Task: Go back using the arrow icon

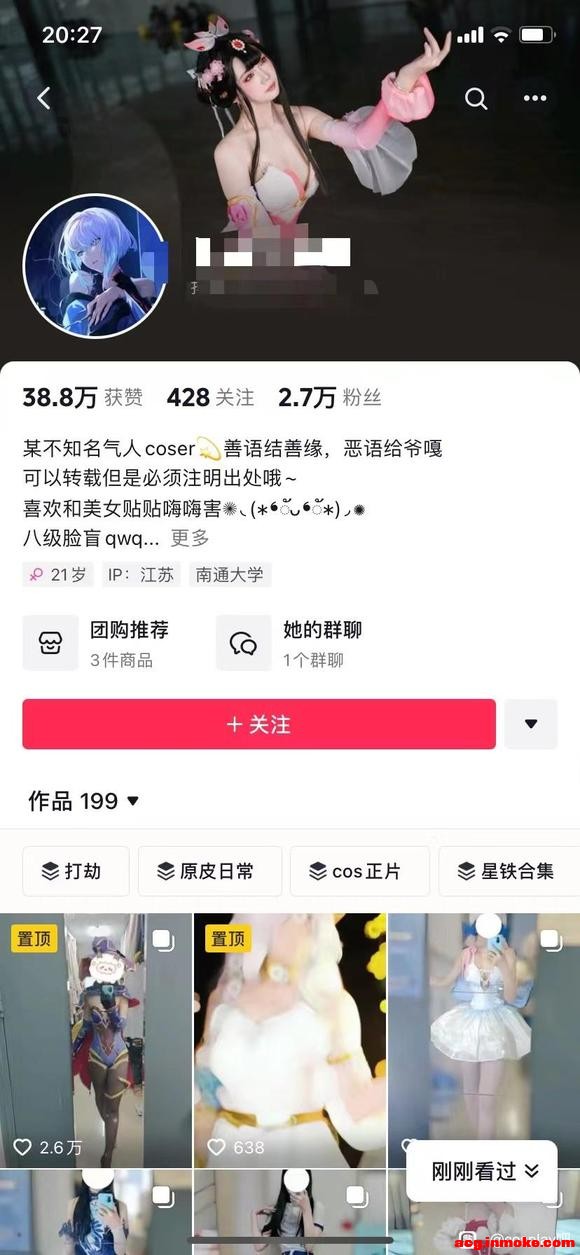Action: [x=43, y=98]
